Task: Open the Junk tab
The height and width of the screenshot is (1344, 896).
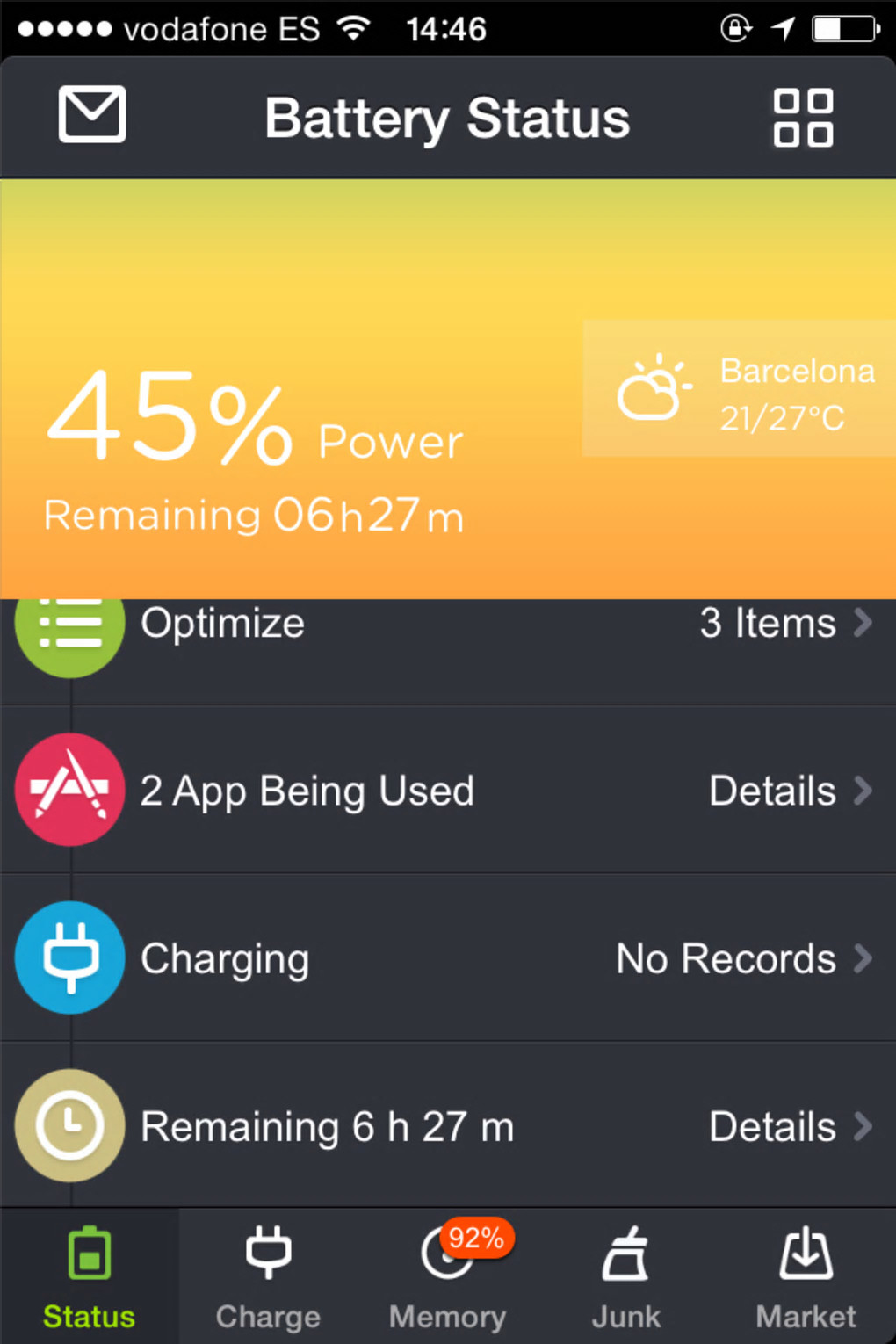Action: pos(626,1277)
